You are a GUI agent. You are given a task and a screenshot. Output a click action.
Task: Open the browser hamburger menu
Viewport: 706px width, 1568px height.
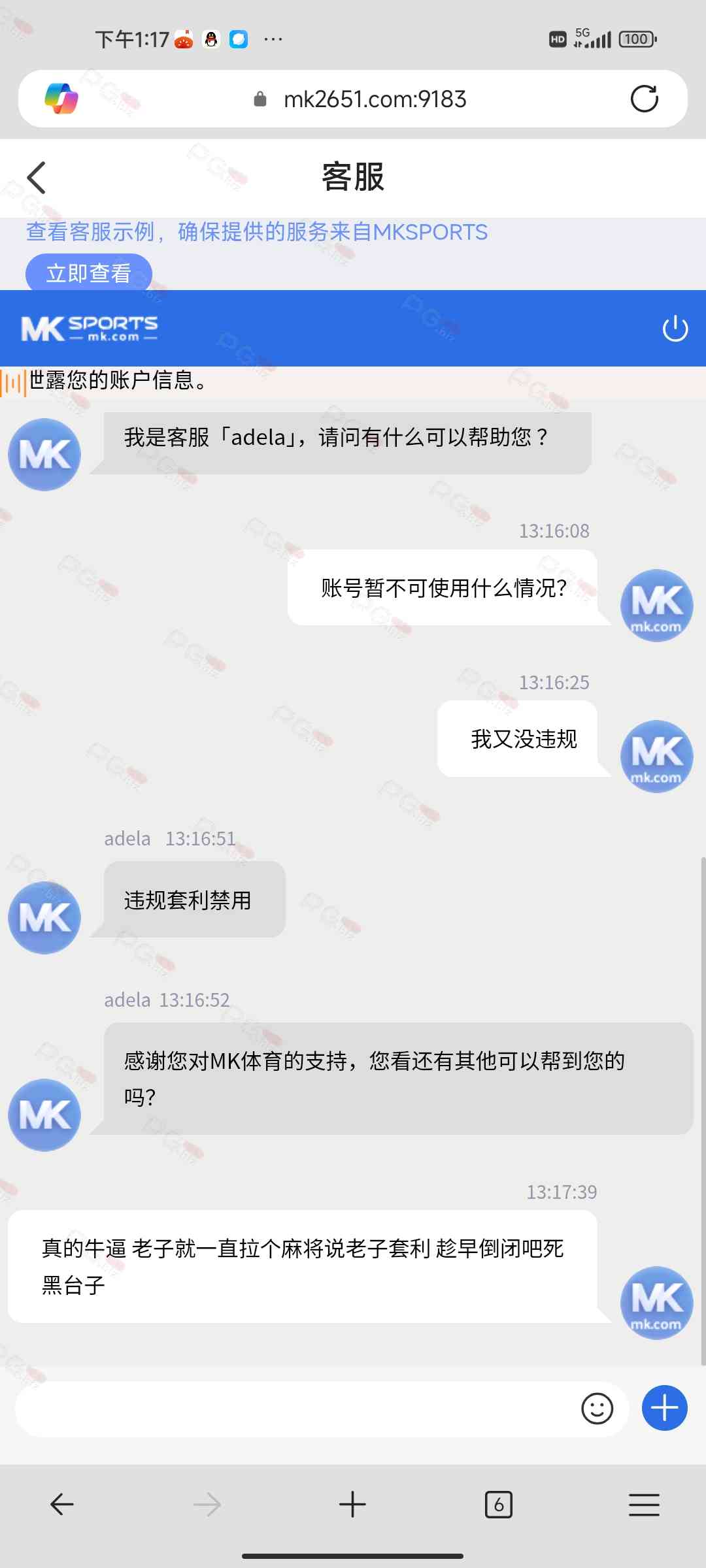(644, 1505)
